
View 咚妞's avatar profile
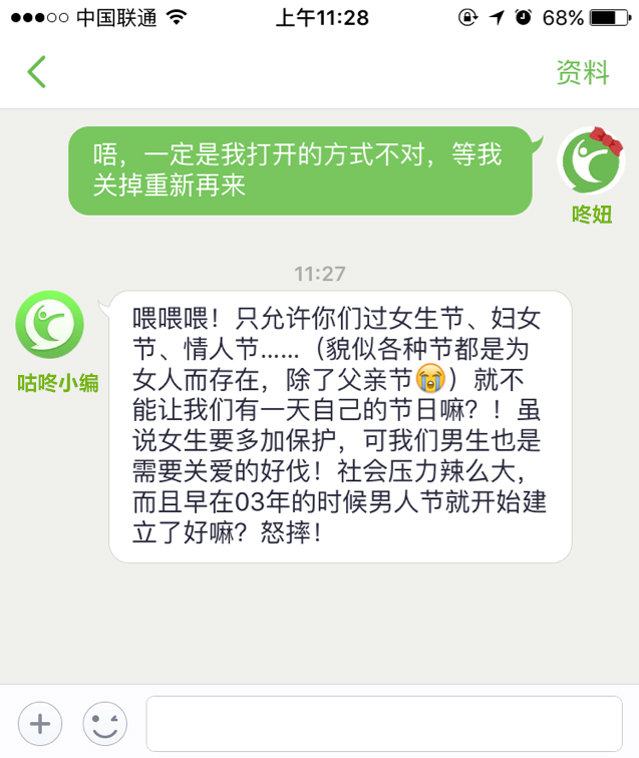tap(591, 161)
